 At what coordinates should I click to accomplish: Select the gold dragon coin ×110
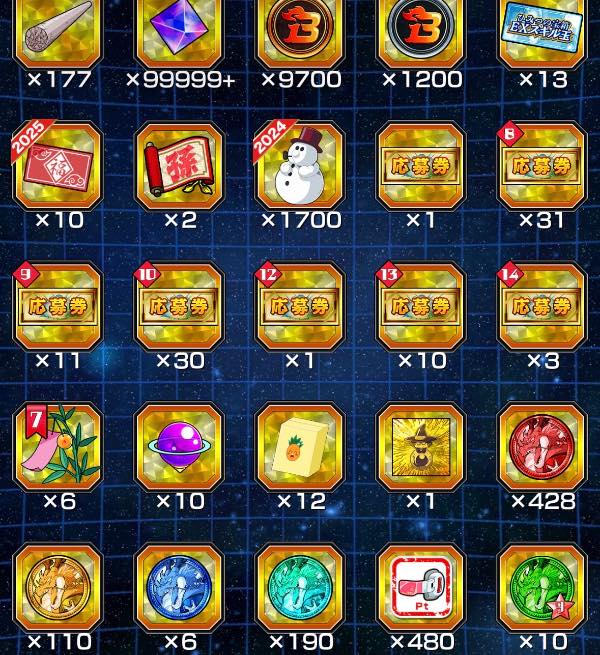(57, 587)
